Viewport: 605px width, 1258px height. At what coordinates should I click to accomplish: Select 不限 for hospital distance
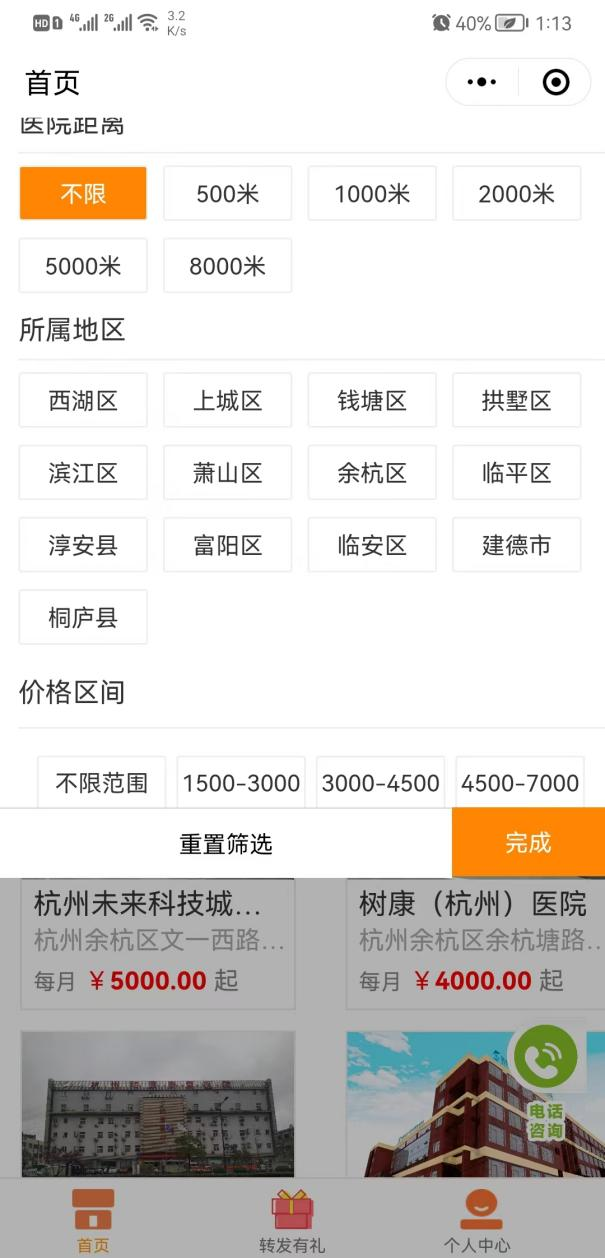[83, 193]
